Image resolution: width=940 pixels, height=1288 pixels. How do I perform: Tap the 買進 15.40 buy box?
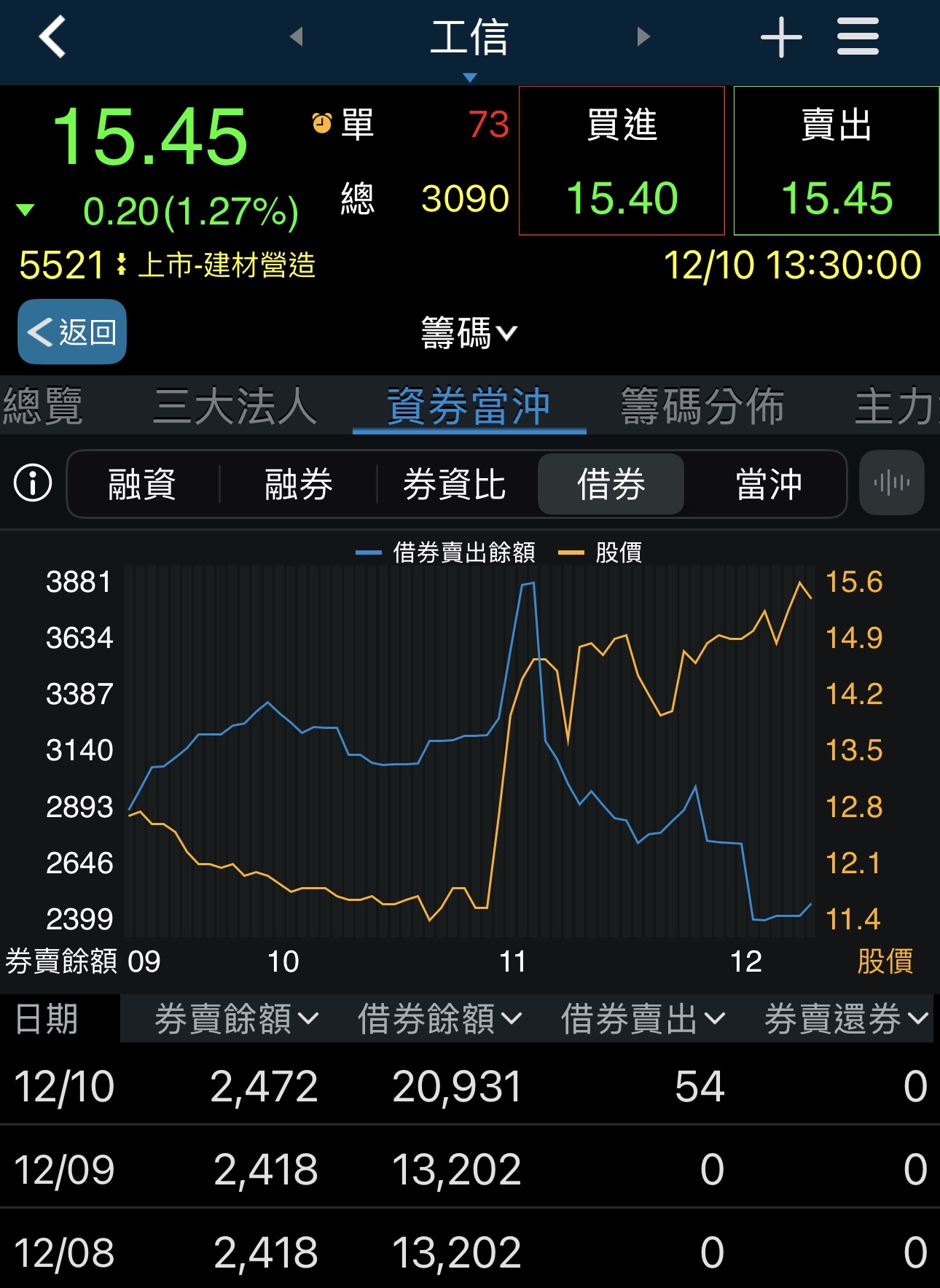622,161
